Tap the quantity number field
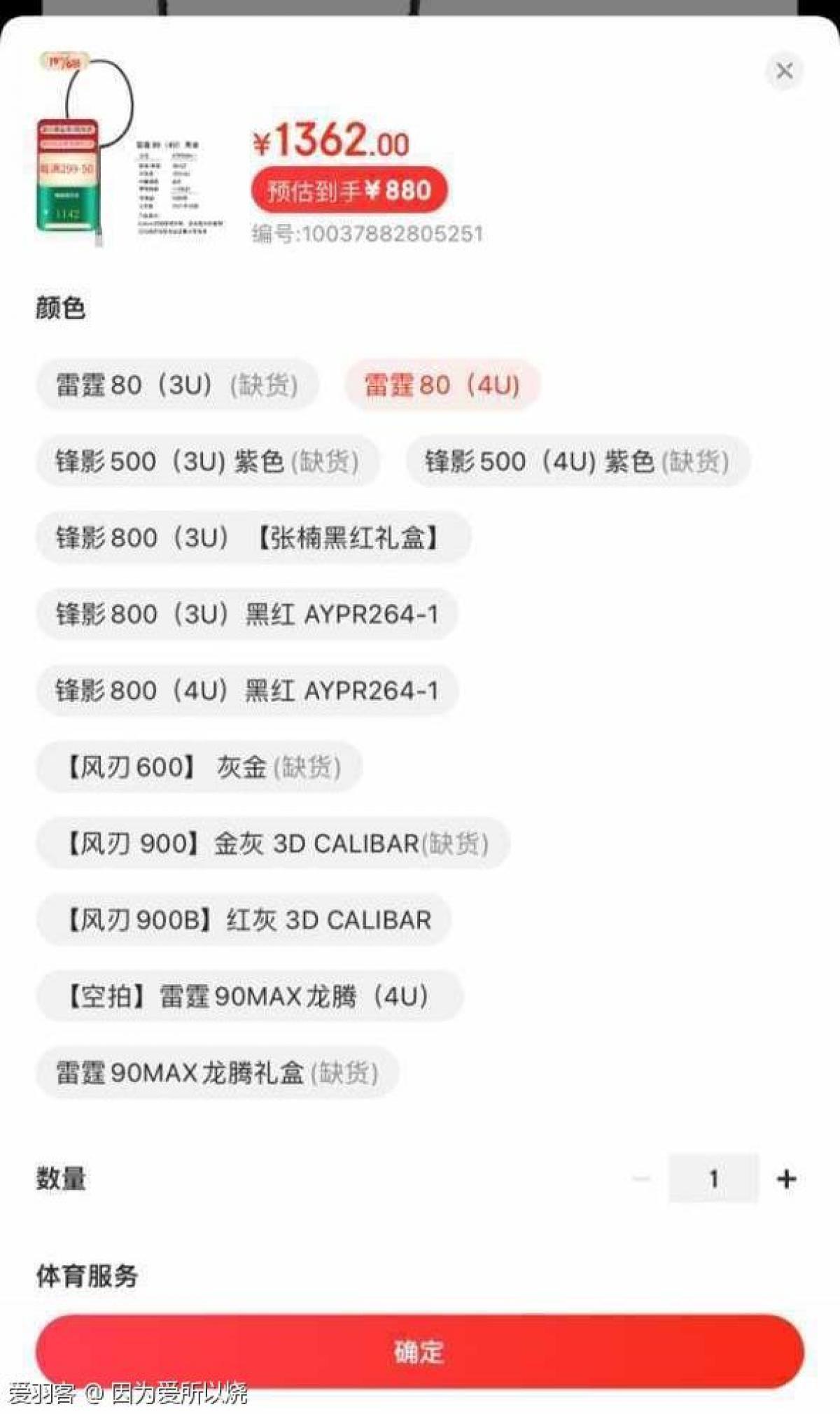The height and width of the screenshot is (1414, 840). 713,1179
